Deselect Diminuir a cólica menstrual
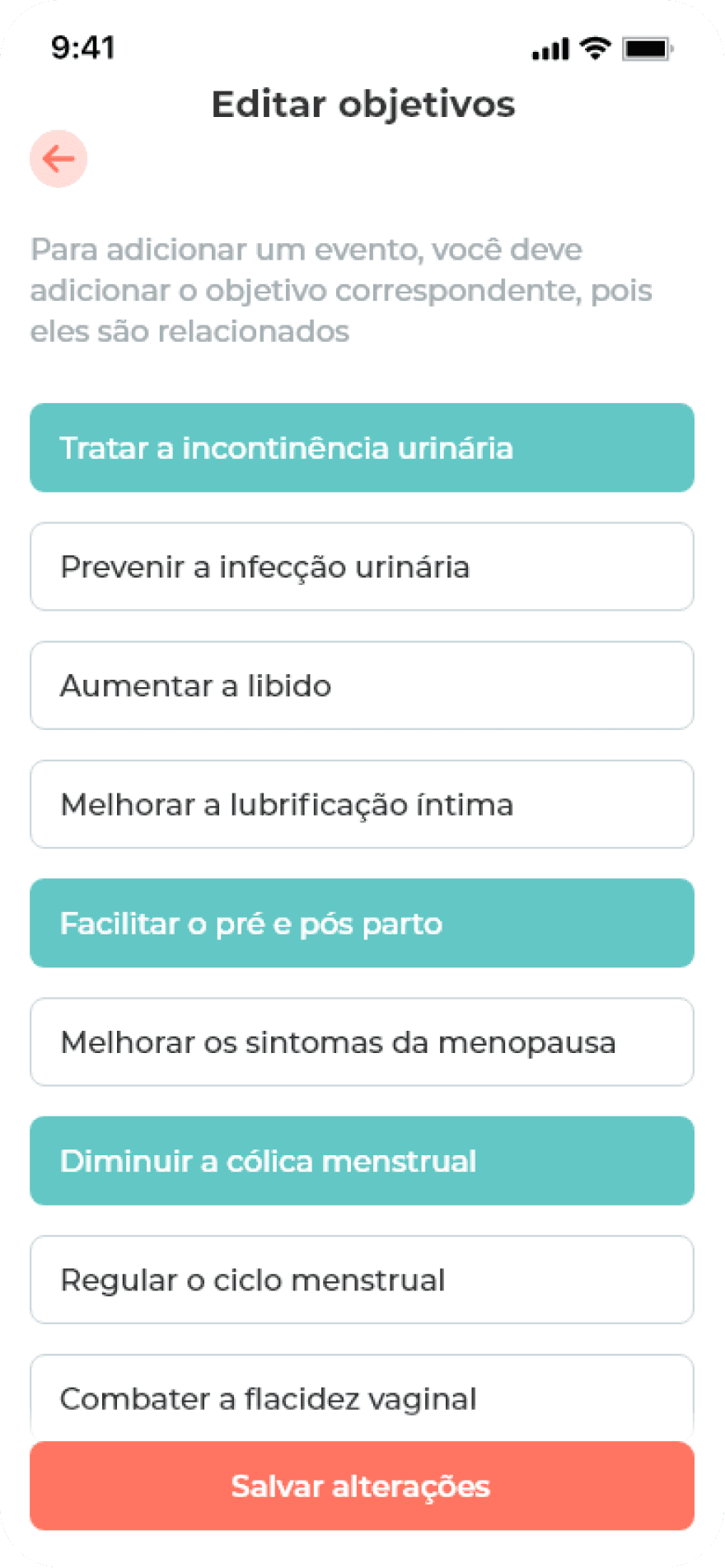 pyautogui.click(x=362, y=1161)
